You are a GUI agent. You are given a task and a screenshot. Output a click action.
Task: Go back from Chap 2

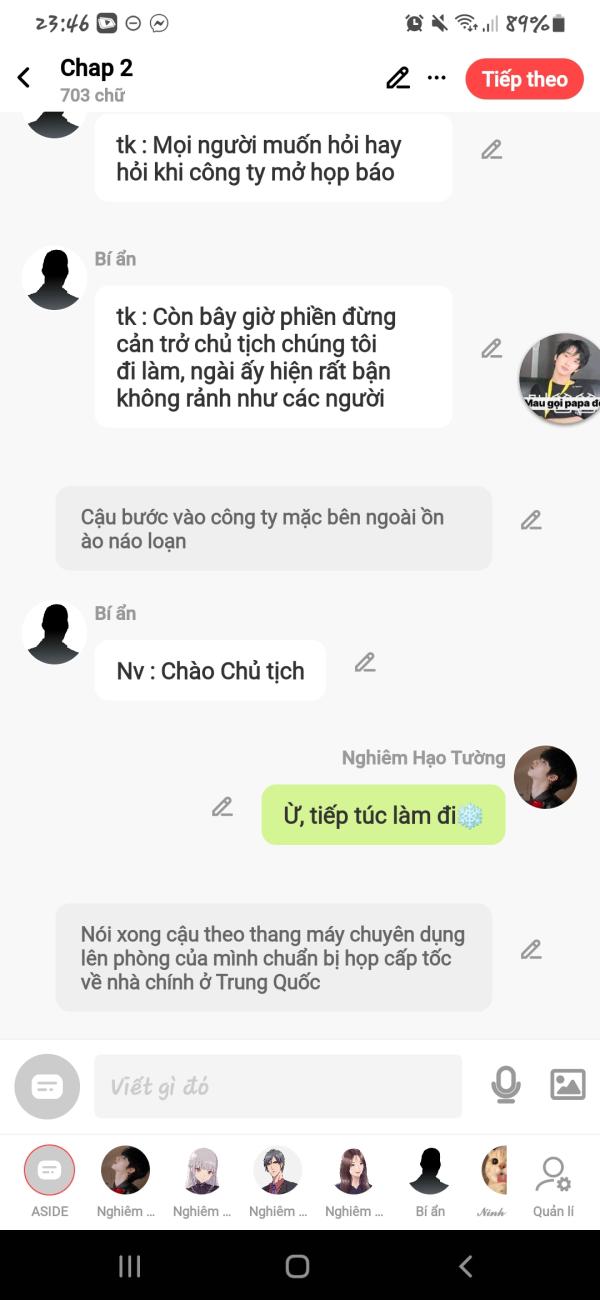click(24, 78)
